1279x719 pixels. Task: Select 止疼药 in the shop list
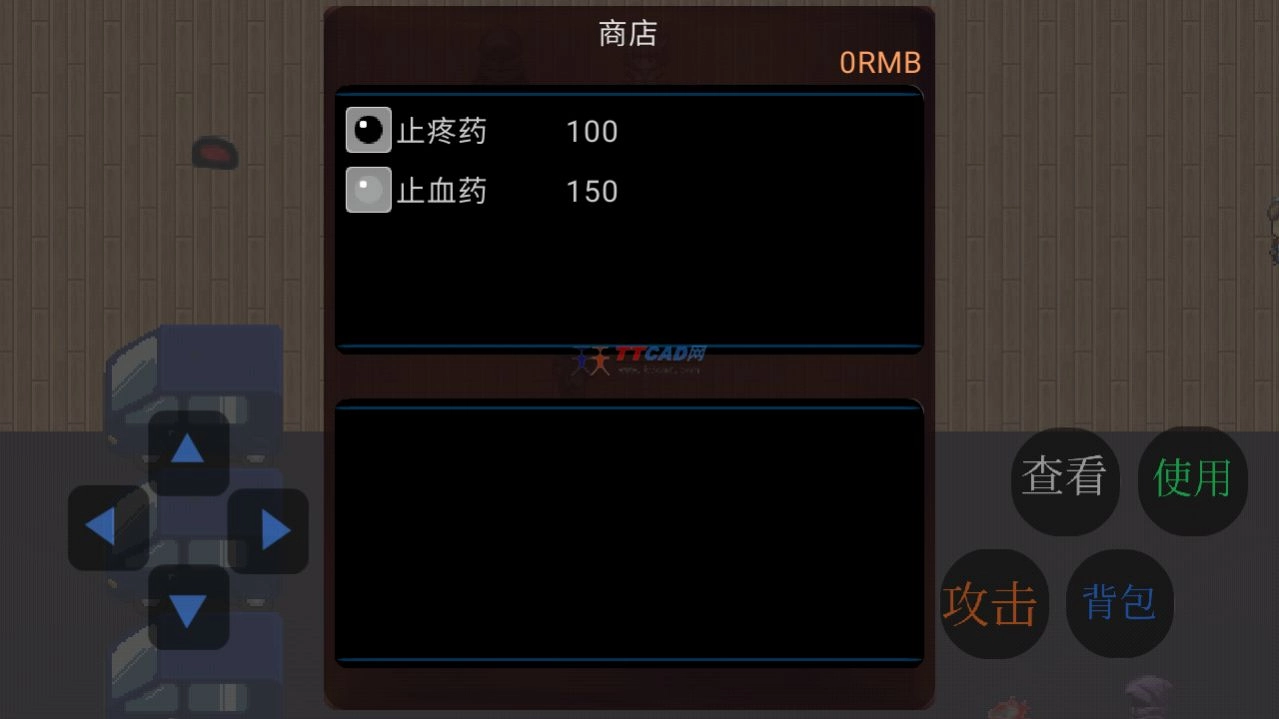click(441, 131)
